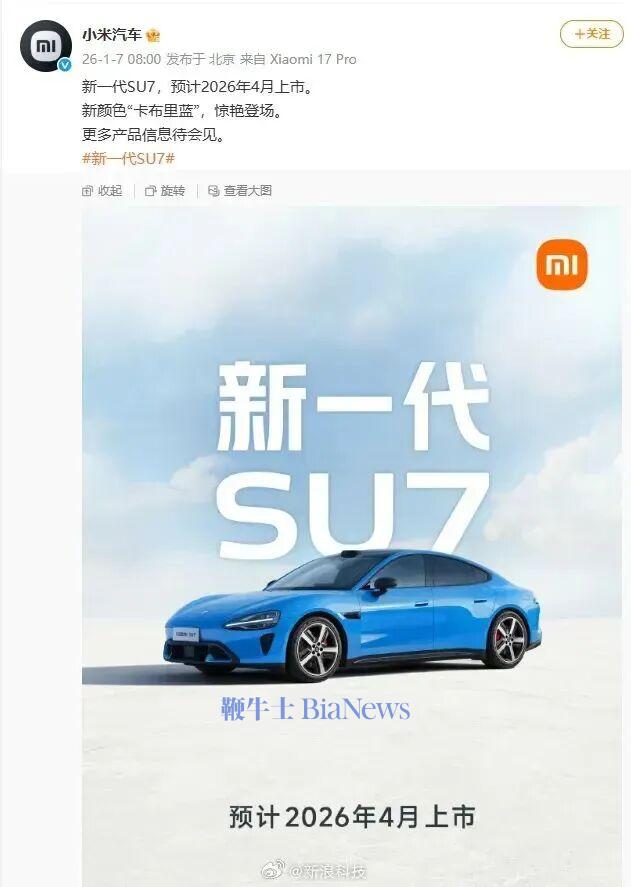The width and height of the screenshot is (631, 887).
Task: Open the 小米汽车 profile avatar
Action: (x=45, y=46)
